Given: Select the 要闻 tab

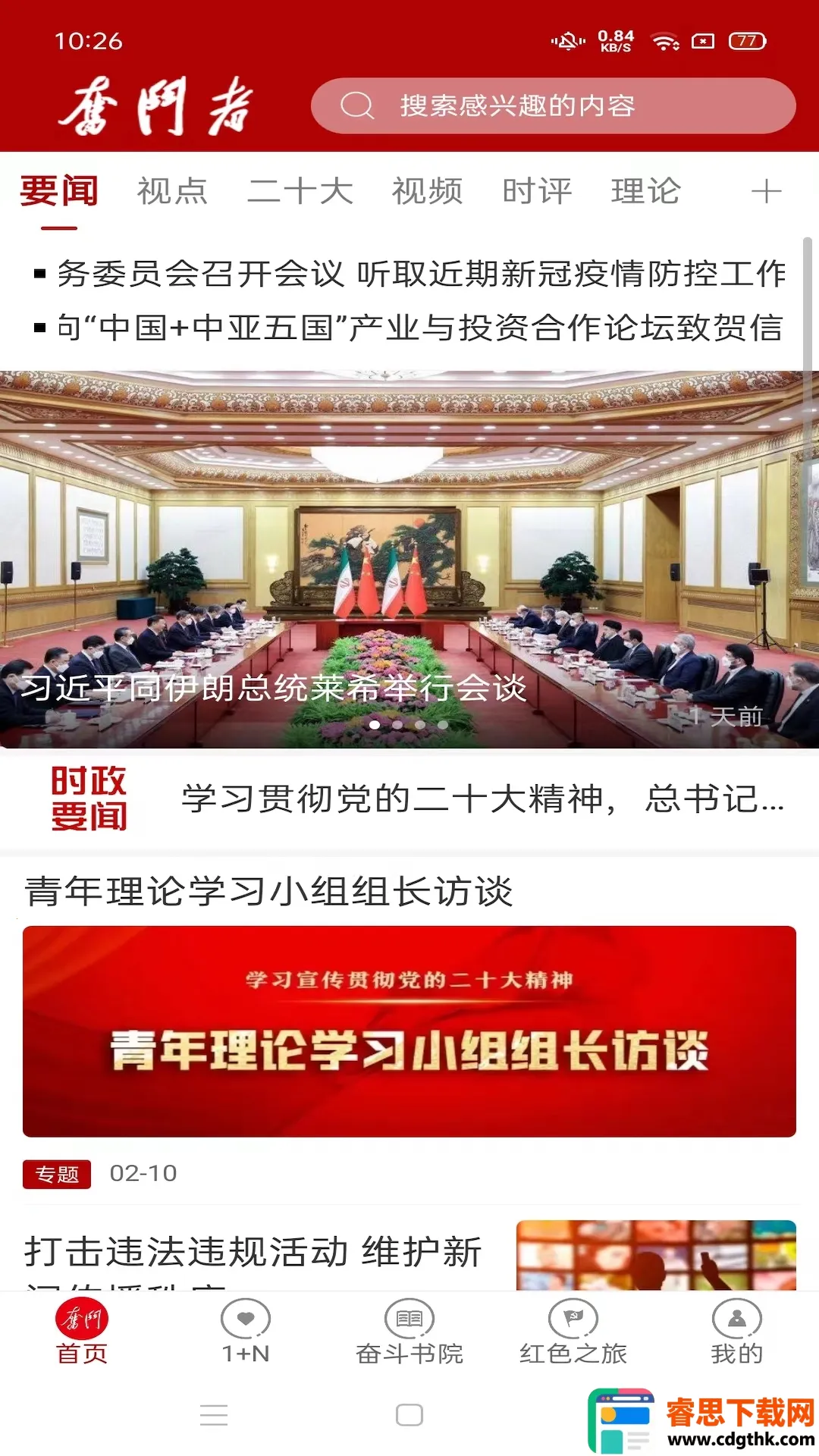Looking at the screenshot, I should 59,191.
